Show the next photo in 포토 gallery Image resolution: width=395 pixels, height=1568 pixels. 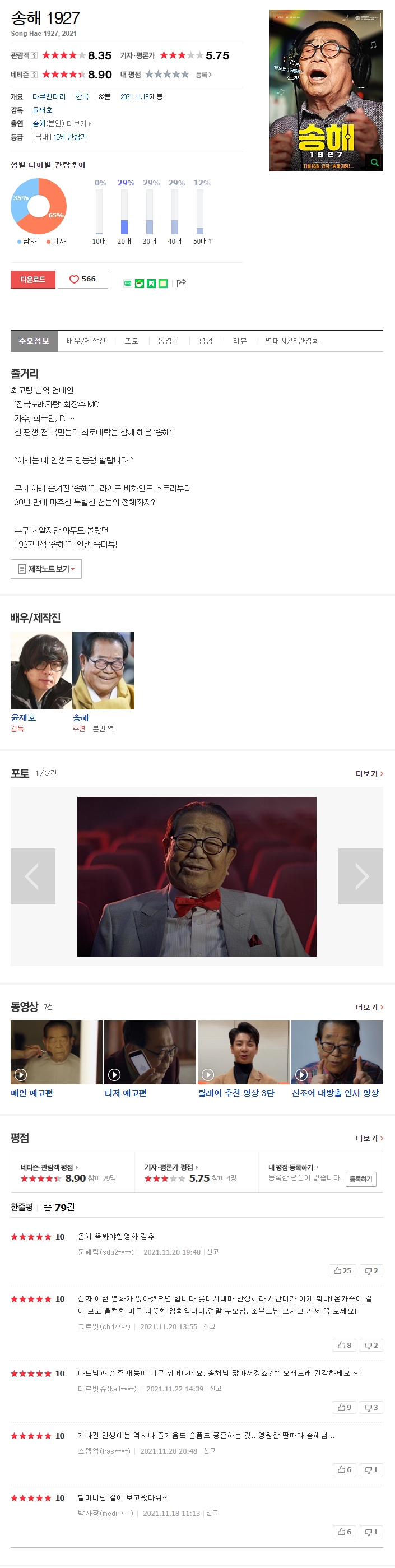tap(360, 876)
